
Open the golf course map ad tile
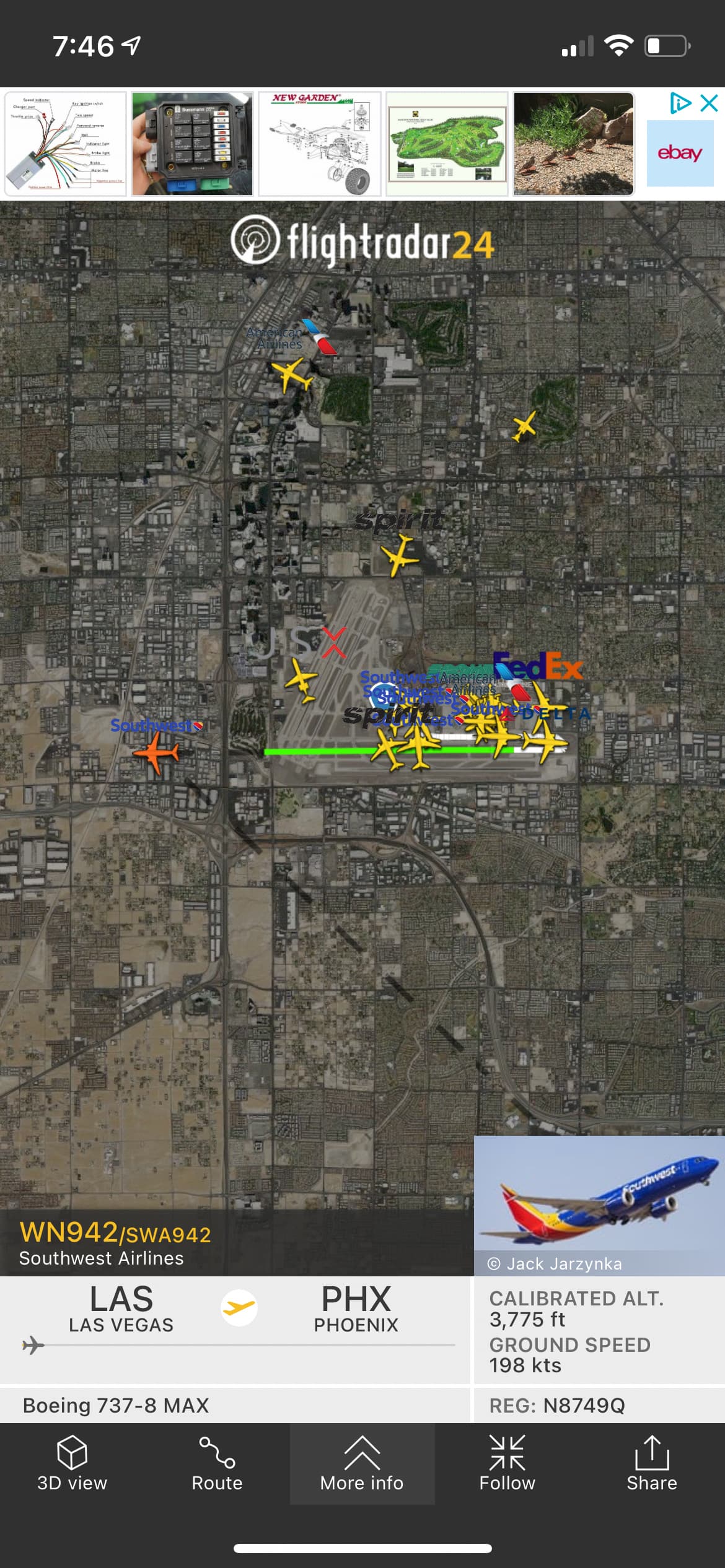point(447,144)
